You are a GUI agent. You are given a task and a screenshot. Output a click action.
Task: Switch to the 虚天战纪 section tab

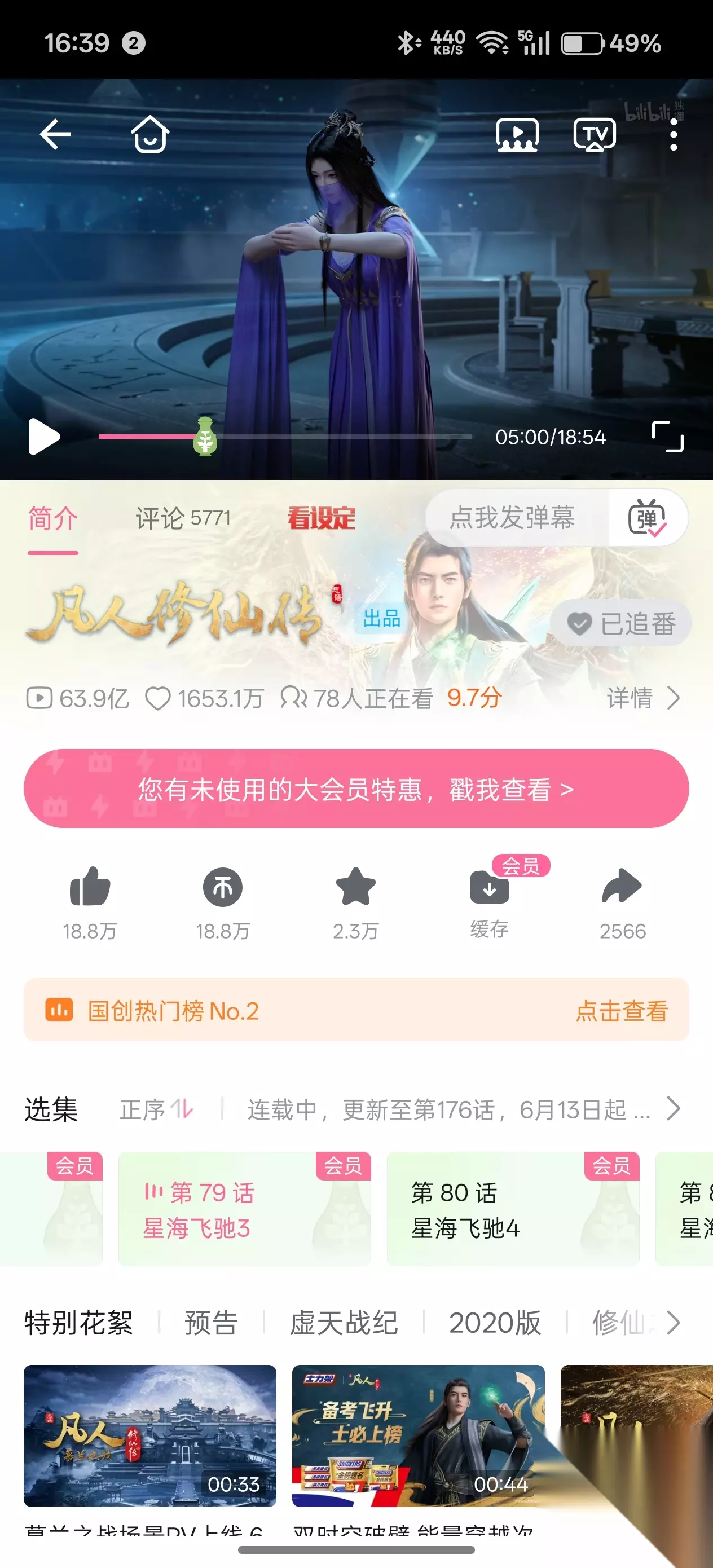point(344,1323)
